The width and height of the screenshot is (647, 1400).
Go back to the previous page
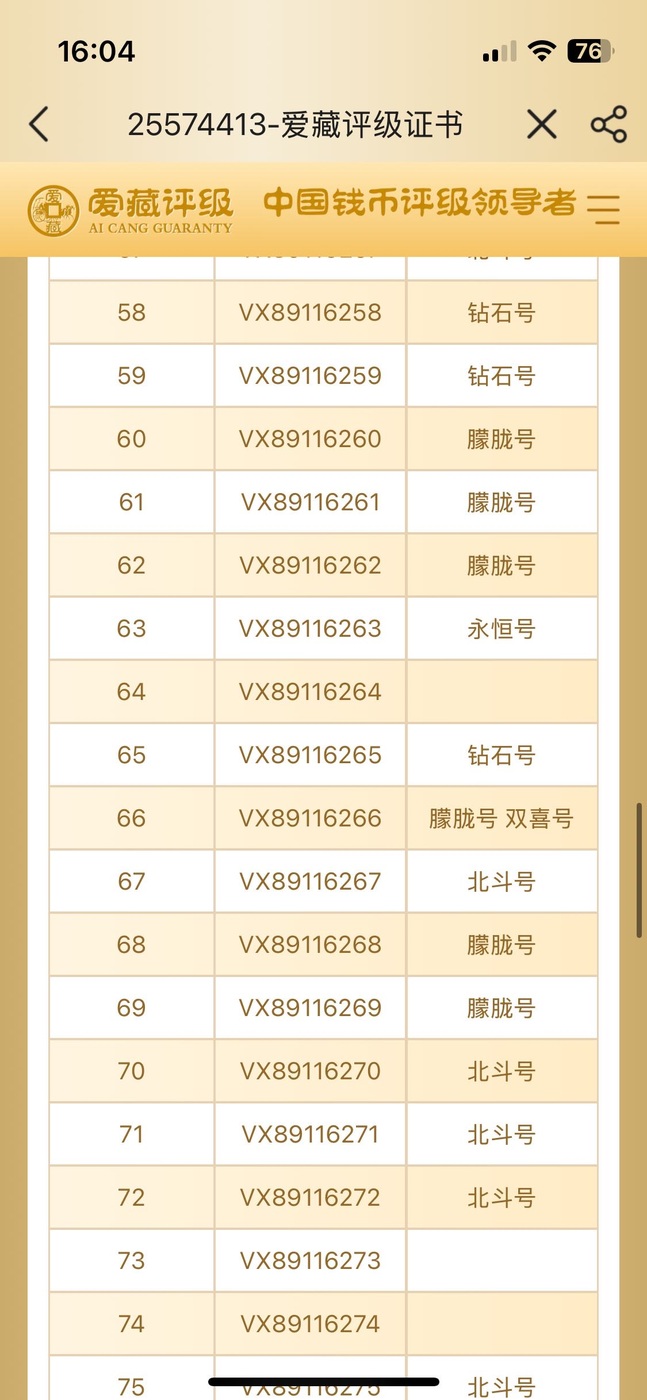[38, 125]
